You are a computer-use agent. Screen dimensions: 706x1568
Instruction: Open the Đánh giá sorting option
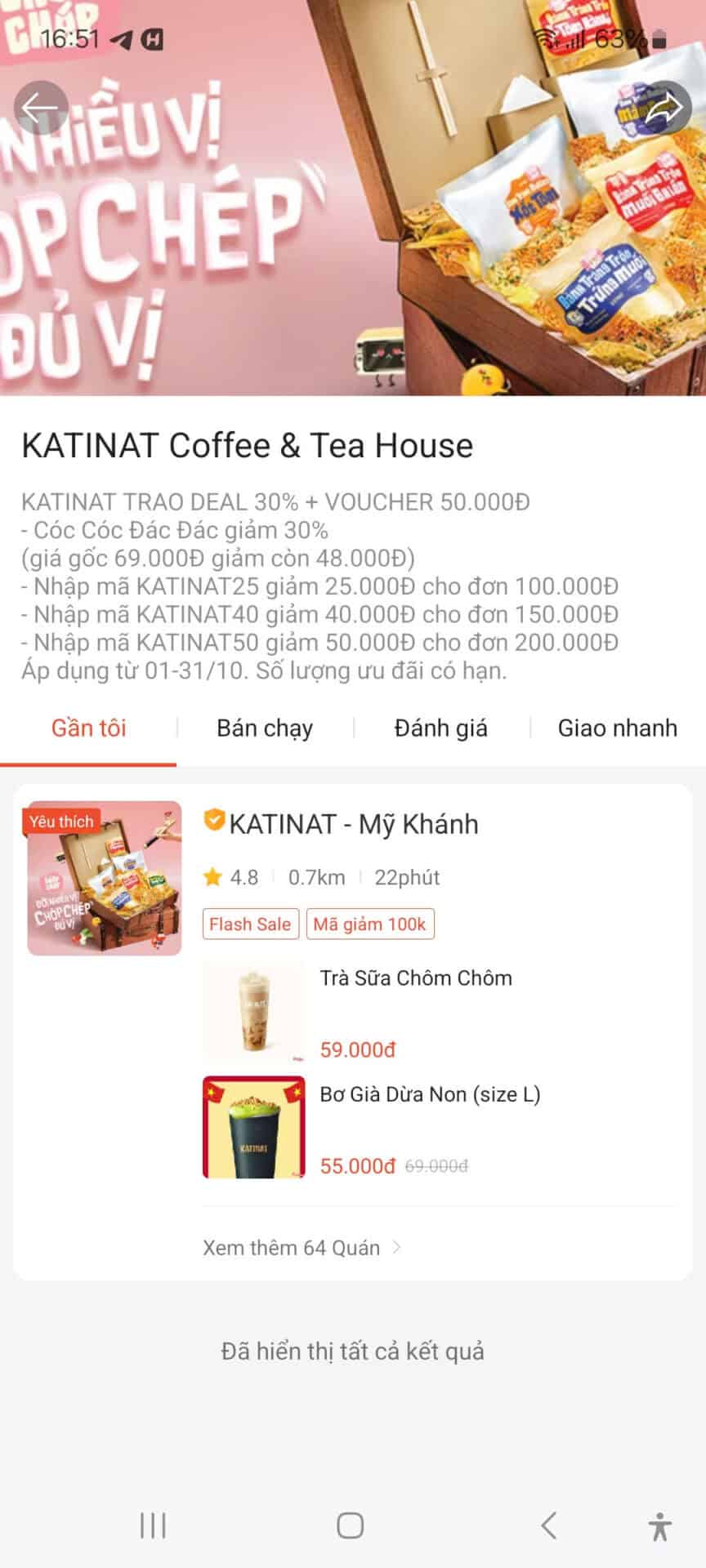pyautogui.click(x=440, y=728)
